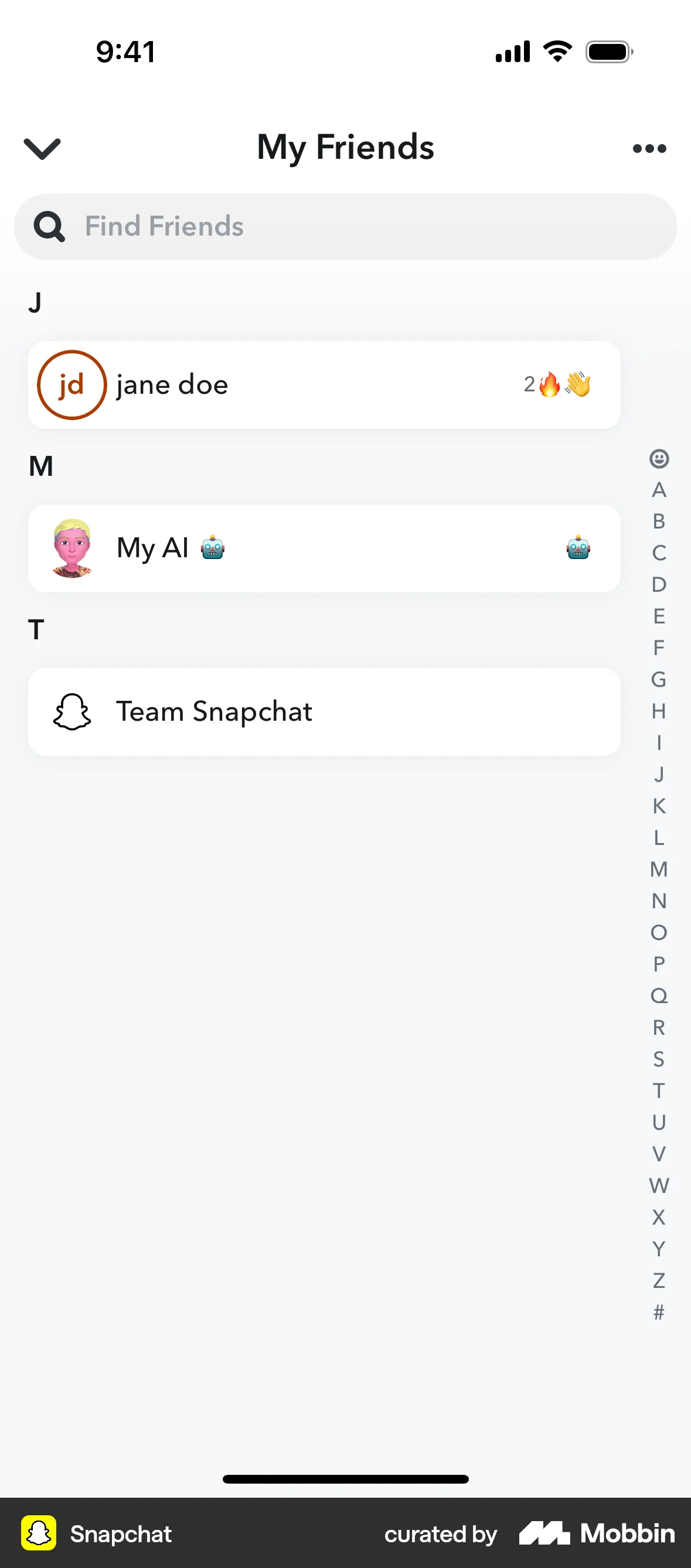Image resolution: width=691 pixels, height=1568 pixels.
Task: Select the My AI avatar picture
Action: [73, 547]
